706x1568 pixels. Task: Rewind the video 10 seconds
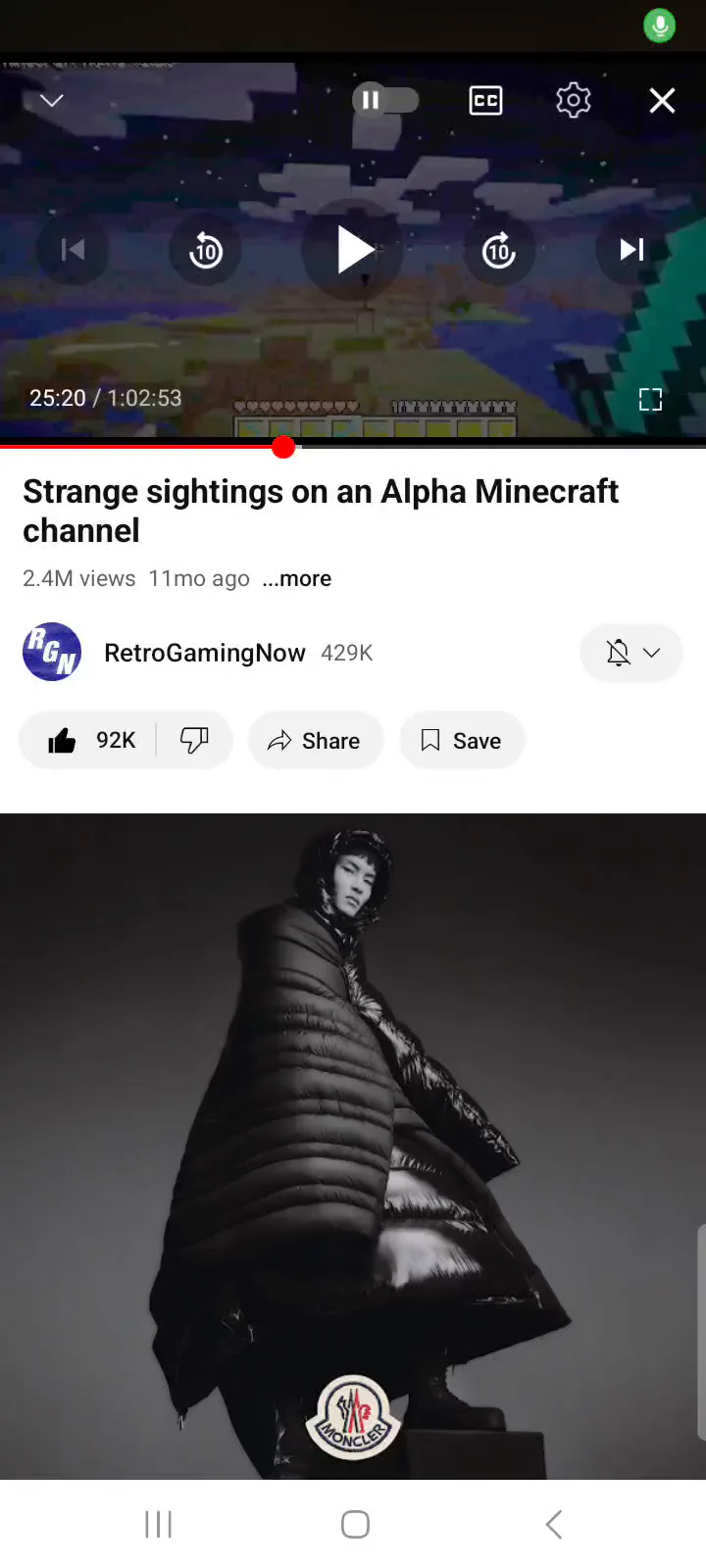[206, 251]
